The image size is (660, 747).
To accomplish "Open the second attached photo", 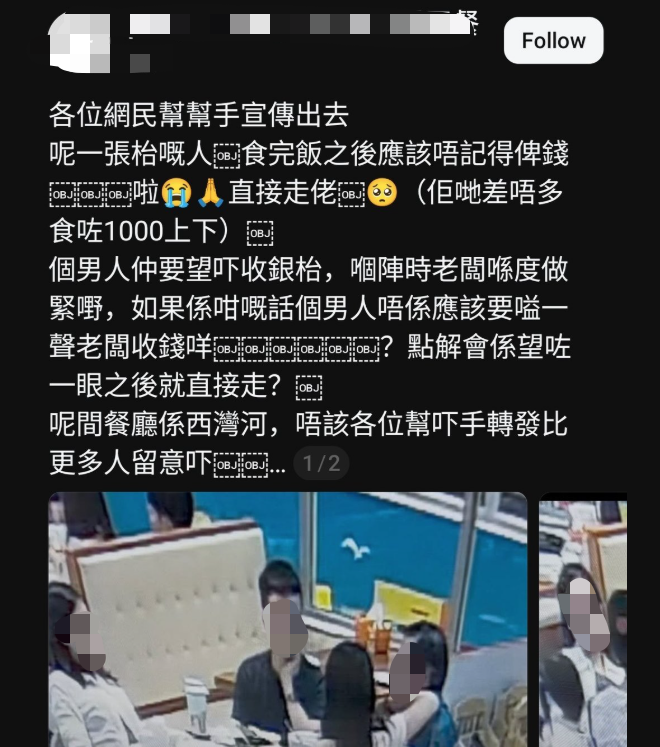I will pyautogui.click(x=584, y=618).
